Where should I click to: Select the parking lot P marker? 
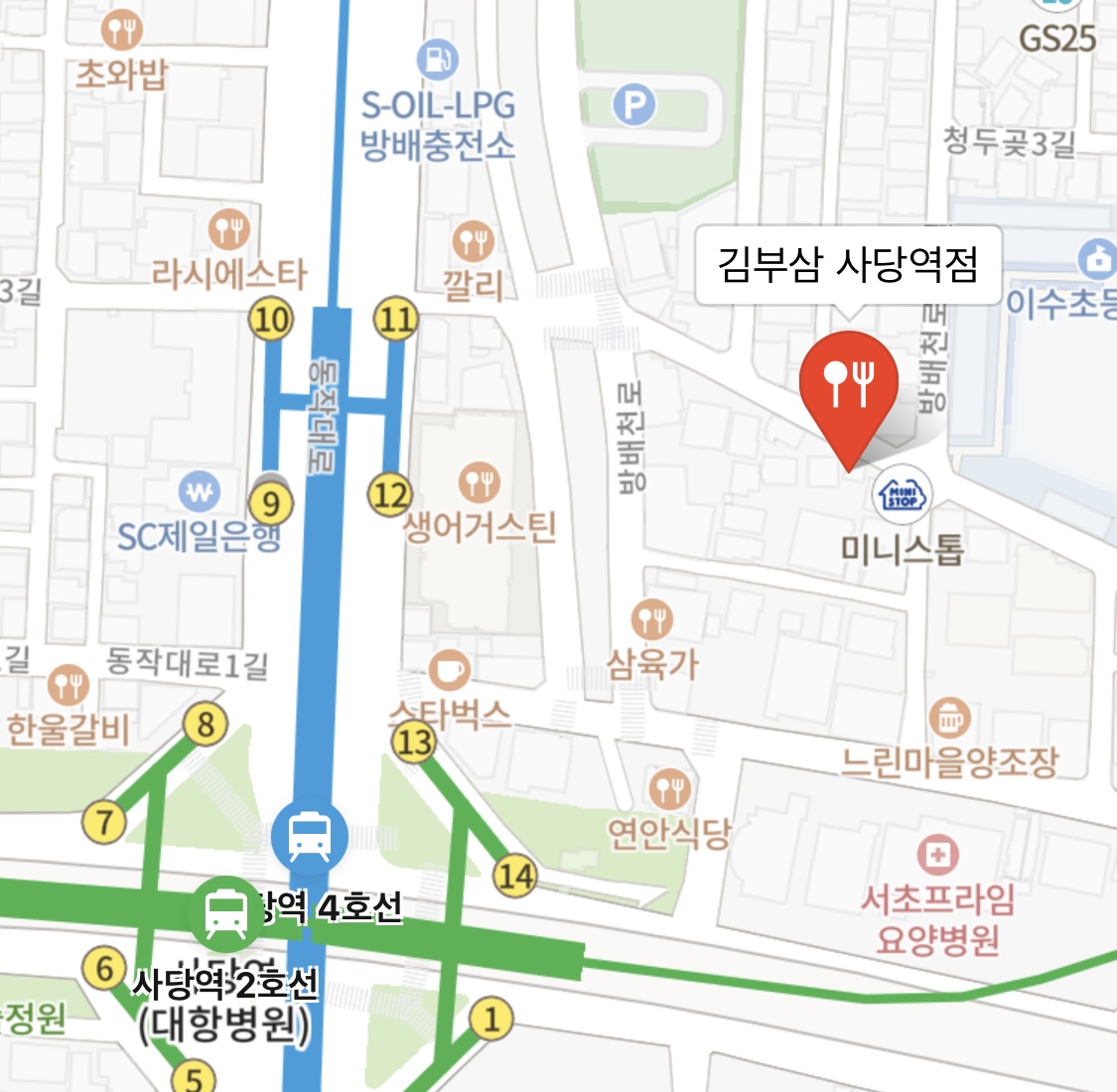pyautogui.click(x=634, y=104)
